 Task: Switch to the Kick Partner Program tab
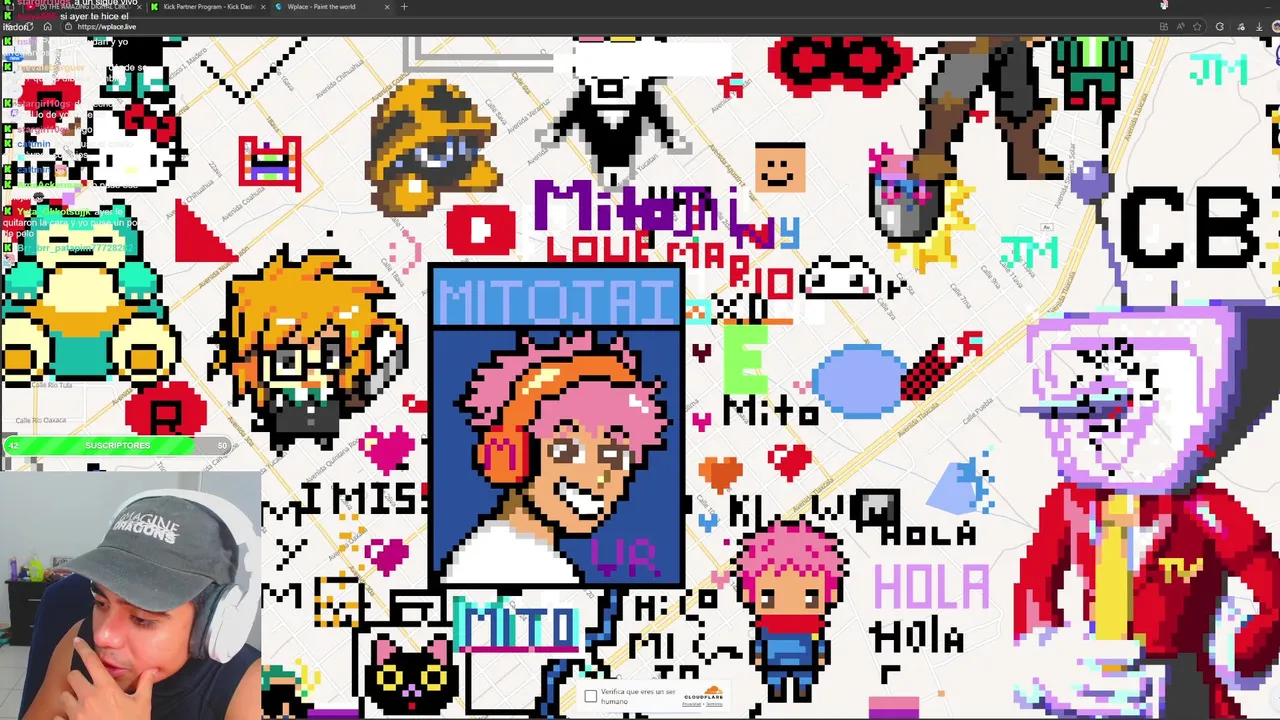pos(205,7)
